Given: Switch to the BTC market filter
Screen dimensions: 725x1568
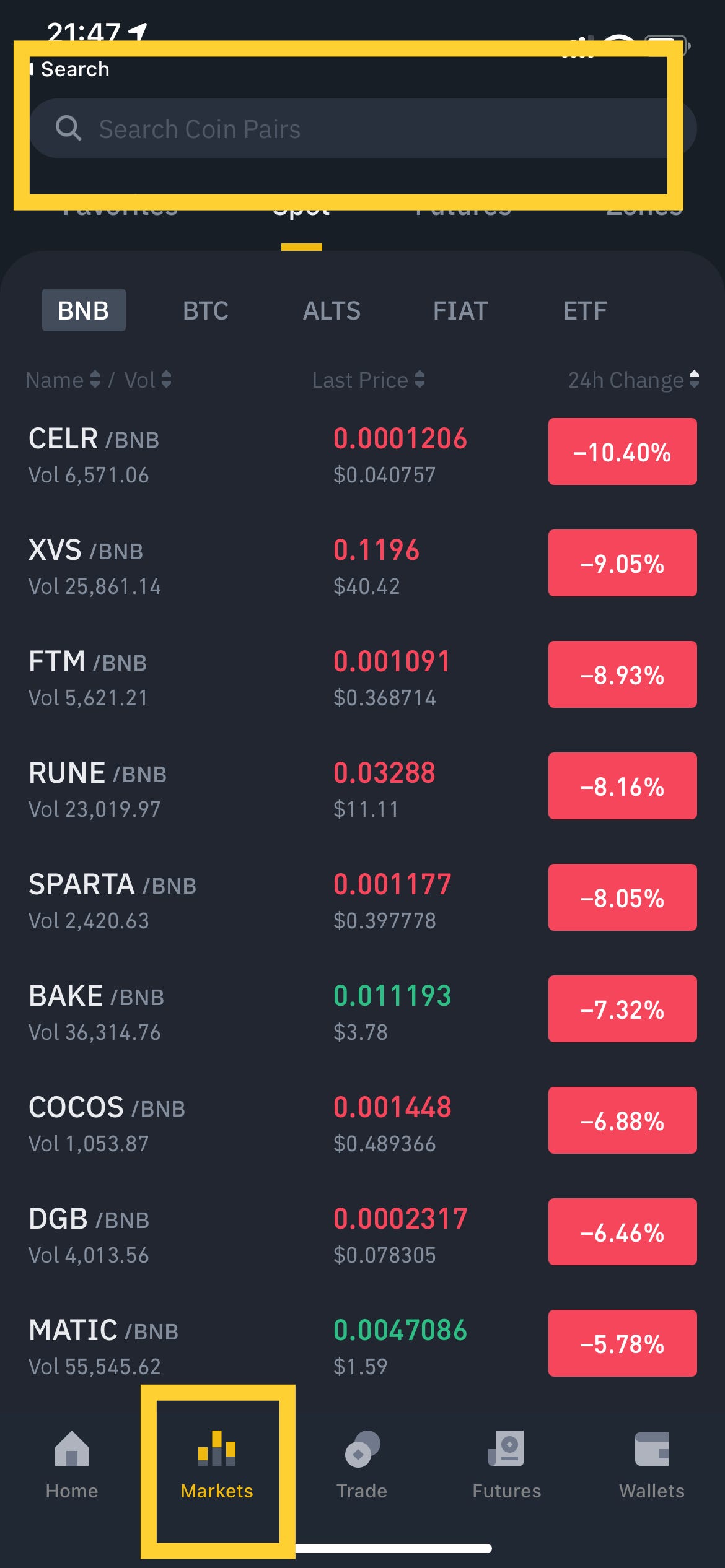Looking at the screenshot, I should [x=206, y=310].
